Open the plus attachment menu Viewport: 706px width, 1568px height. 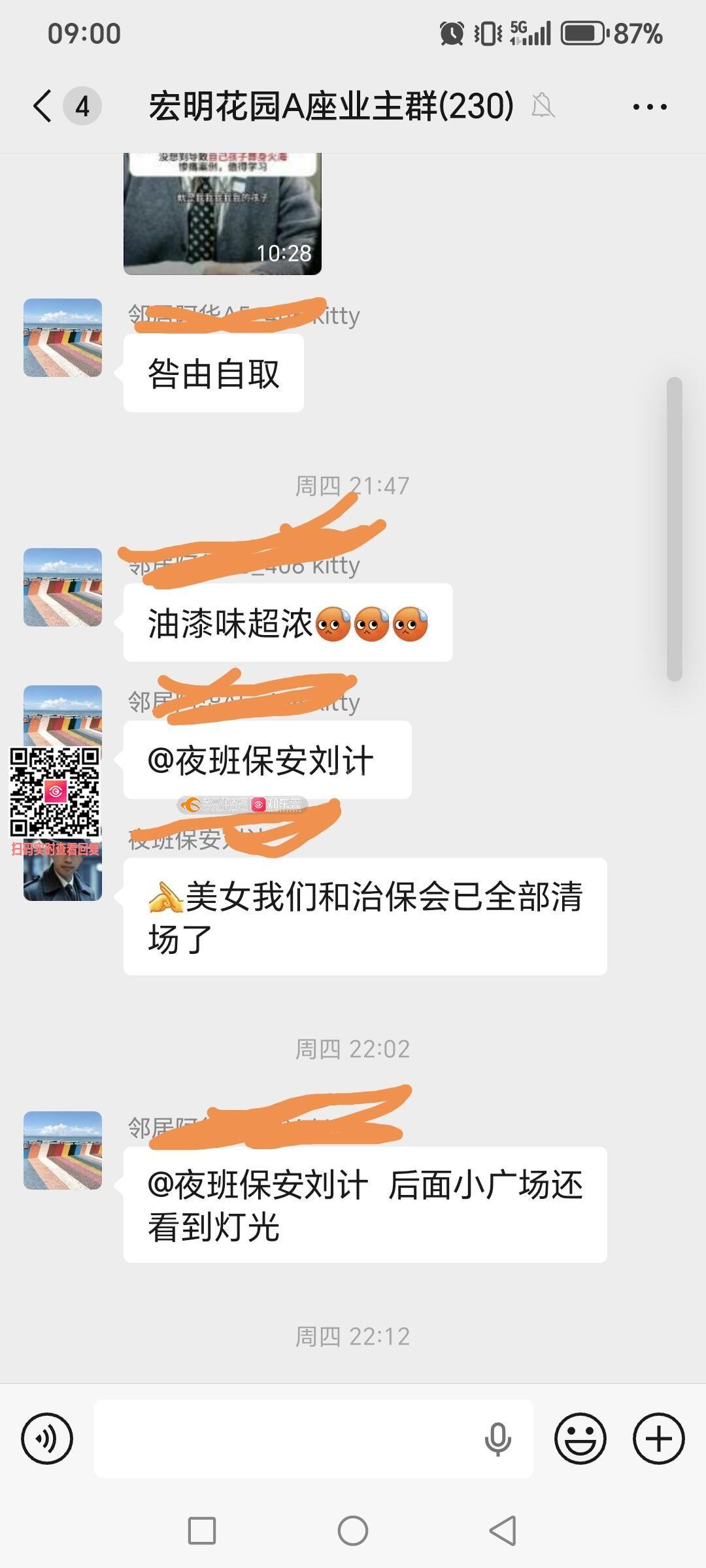tap(658, 1438)
